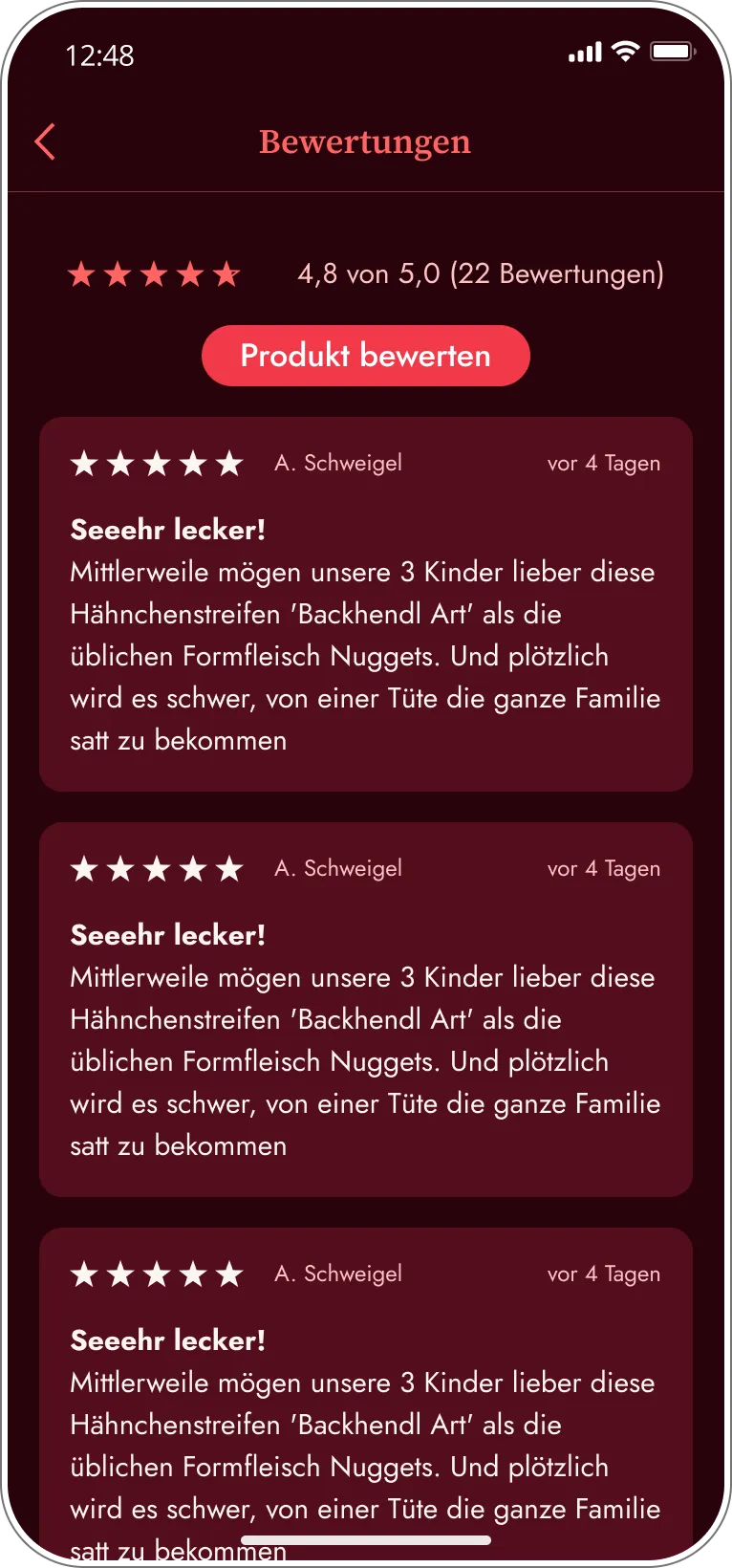Tap 'vor 4 Tagen' on the top review
The width and height of the screenshot is (732, 1568).
pyautogui.click(x=602, y=463)
